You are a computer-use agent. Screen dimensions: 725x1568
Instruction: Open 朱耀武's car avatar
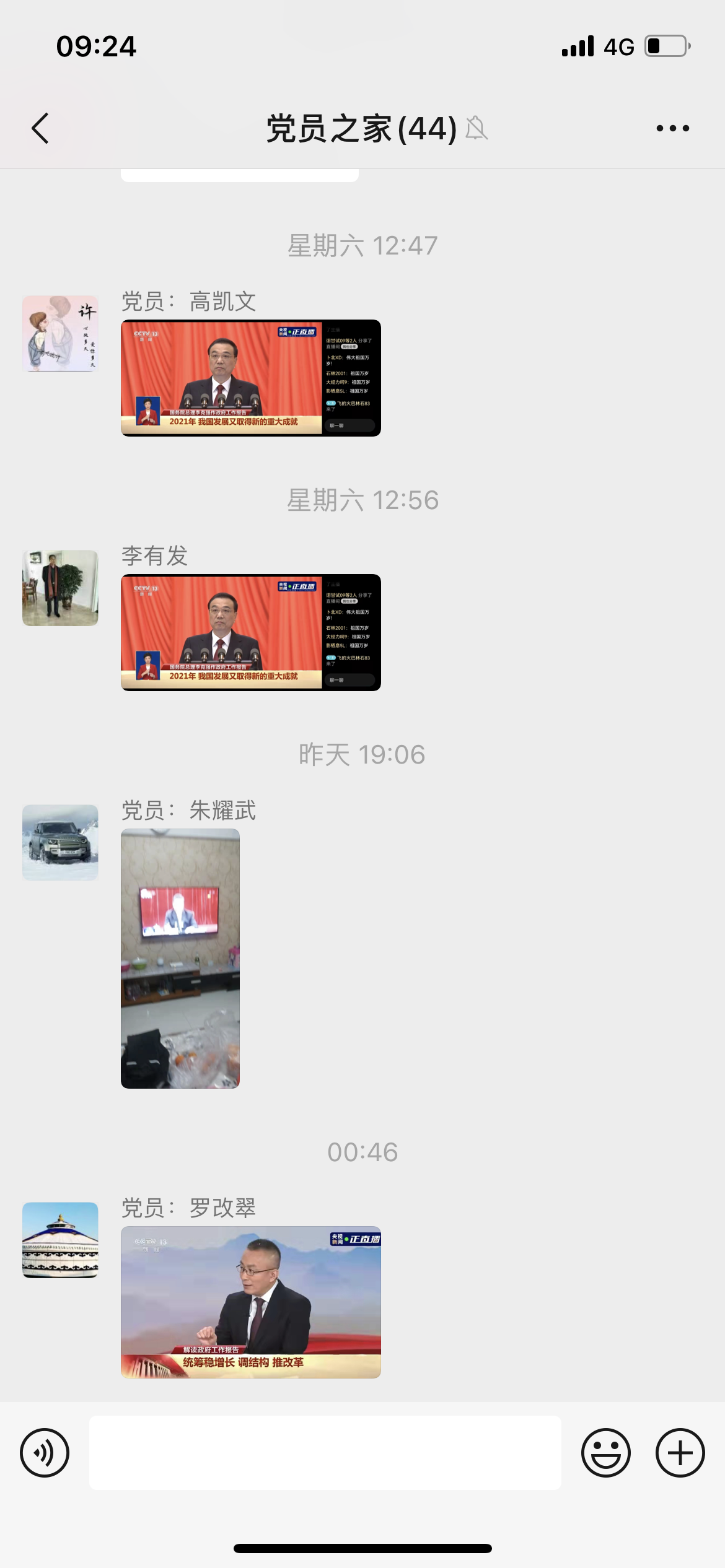click(60, 842)
